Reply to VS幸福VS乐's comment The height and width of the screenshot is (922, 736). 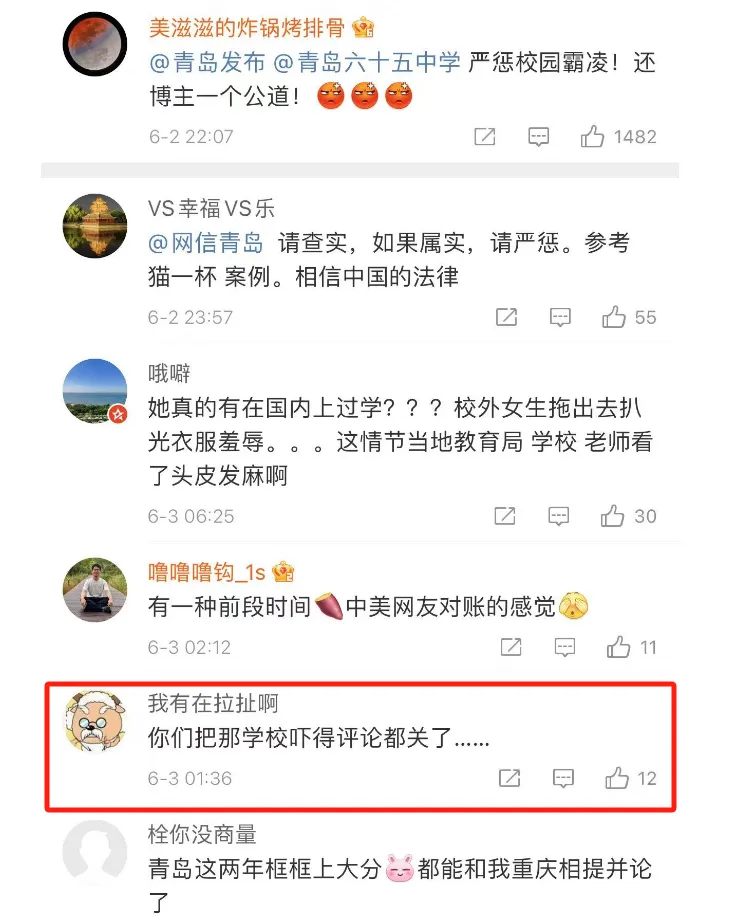tap(560, 317)
